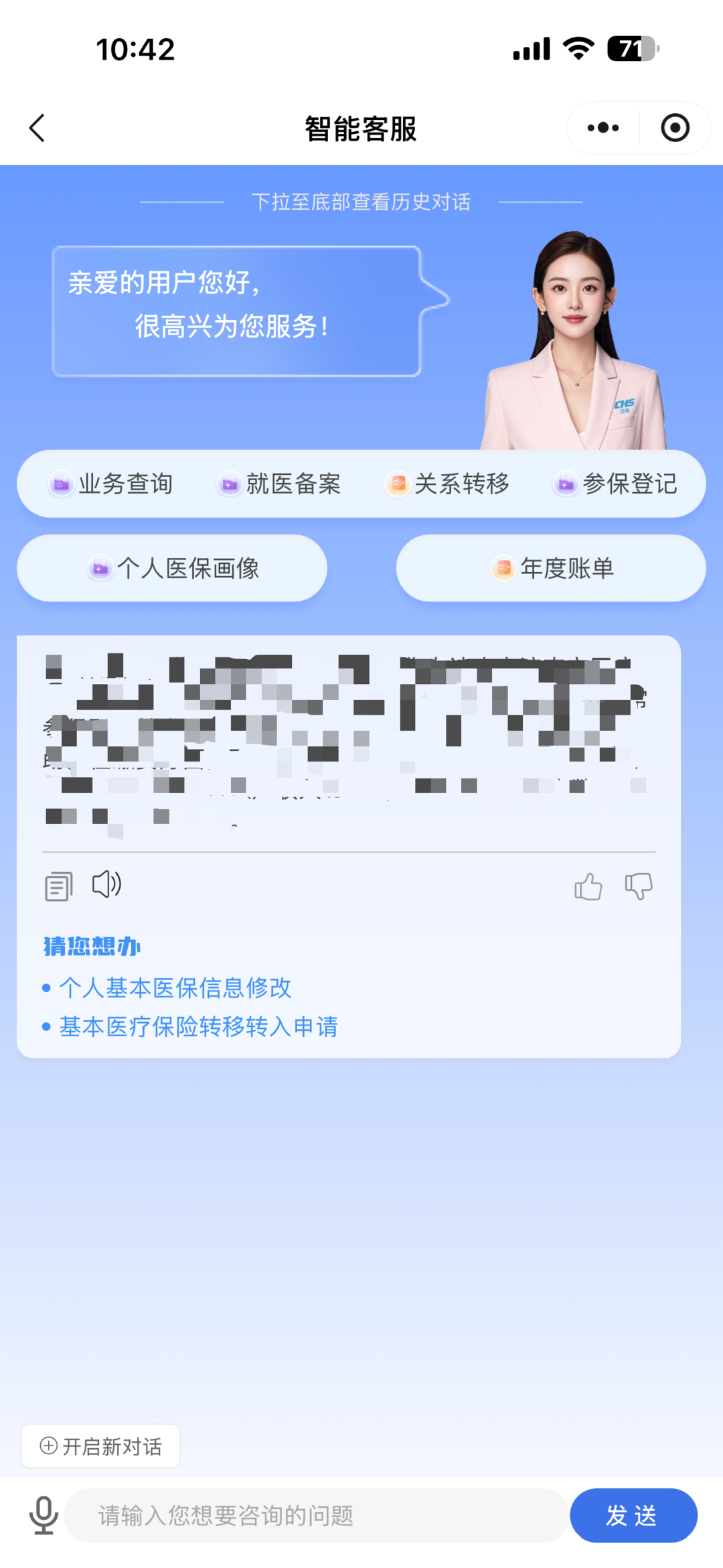This screenshot has height=1568, width=723.
Task: Send the message with 发送 button
Action: pyautogui.click(x=633, y=1515)
